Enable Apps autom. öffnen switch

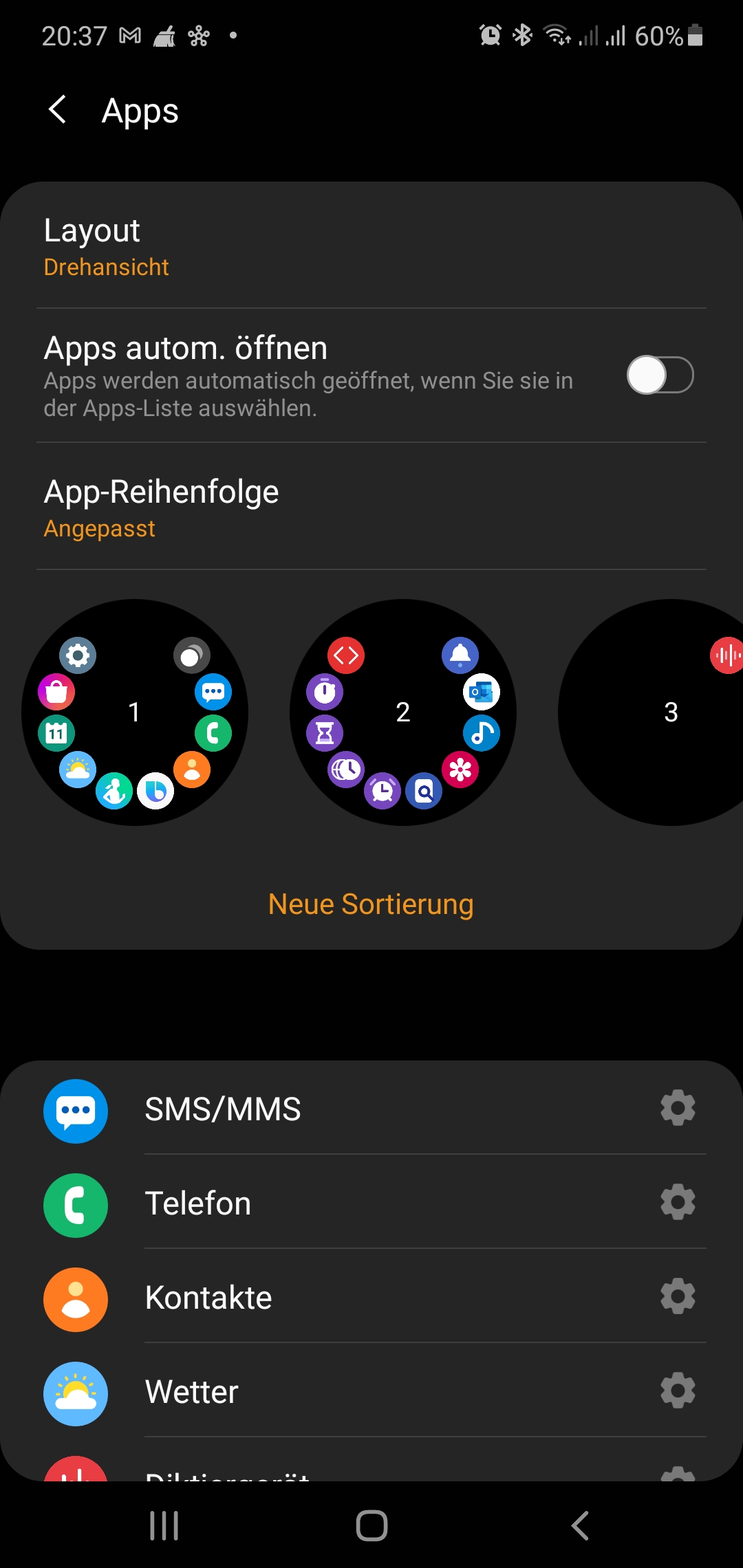[x=659, y=375]
